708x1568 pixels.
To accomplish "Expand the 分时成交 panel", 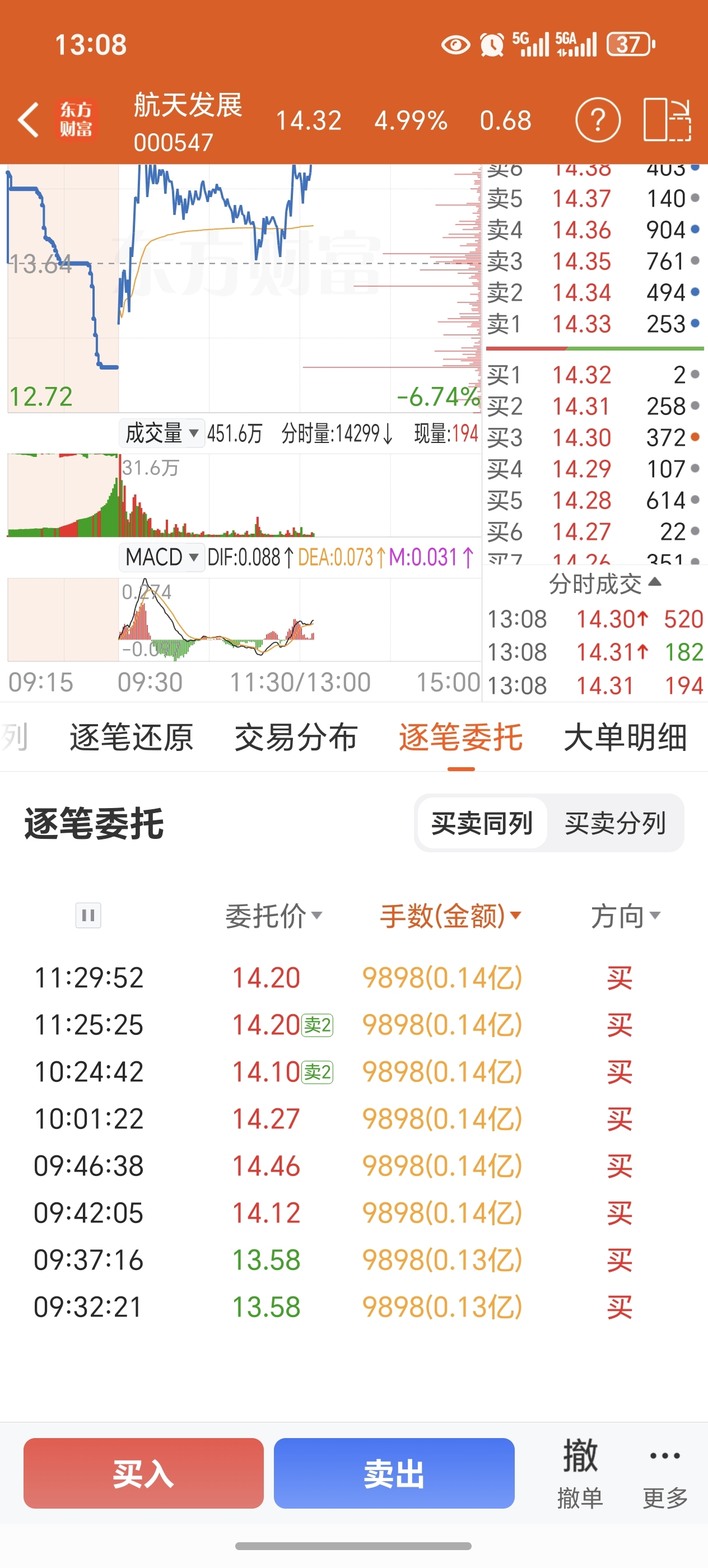I will coord(604,584).
